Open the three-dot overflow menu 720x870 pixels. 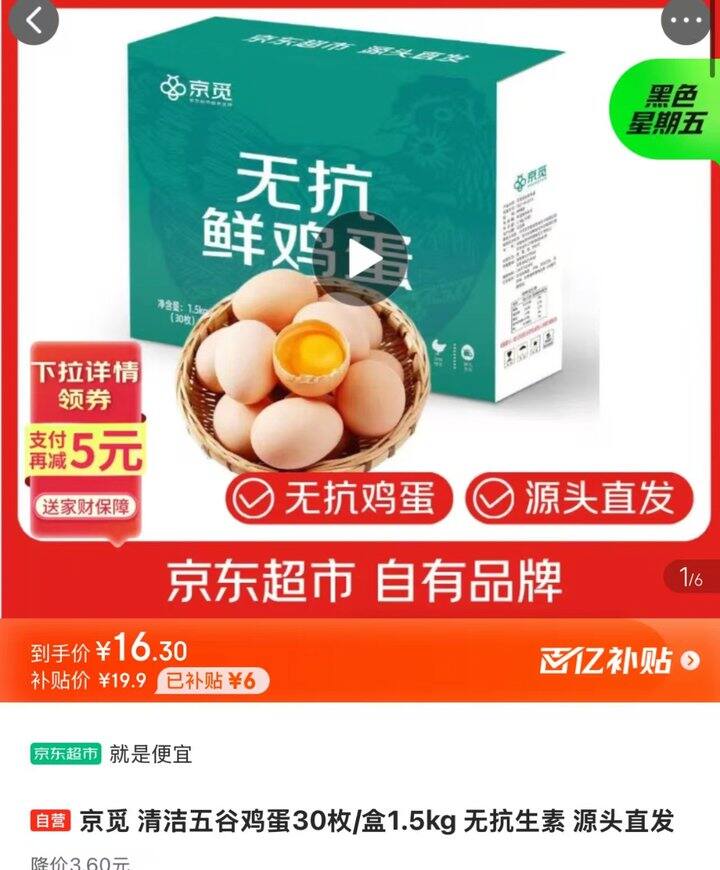(686, 21)
